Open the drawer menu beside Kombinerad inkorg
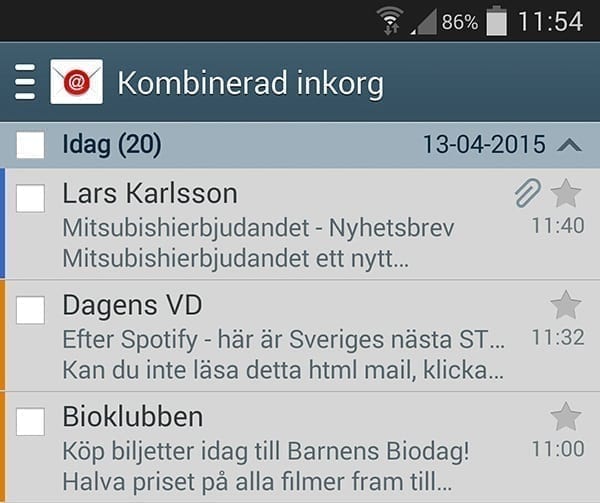Viewport: 600px width, 503px height. pos(25,82)
